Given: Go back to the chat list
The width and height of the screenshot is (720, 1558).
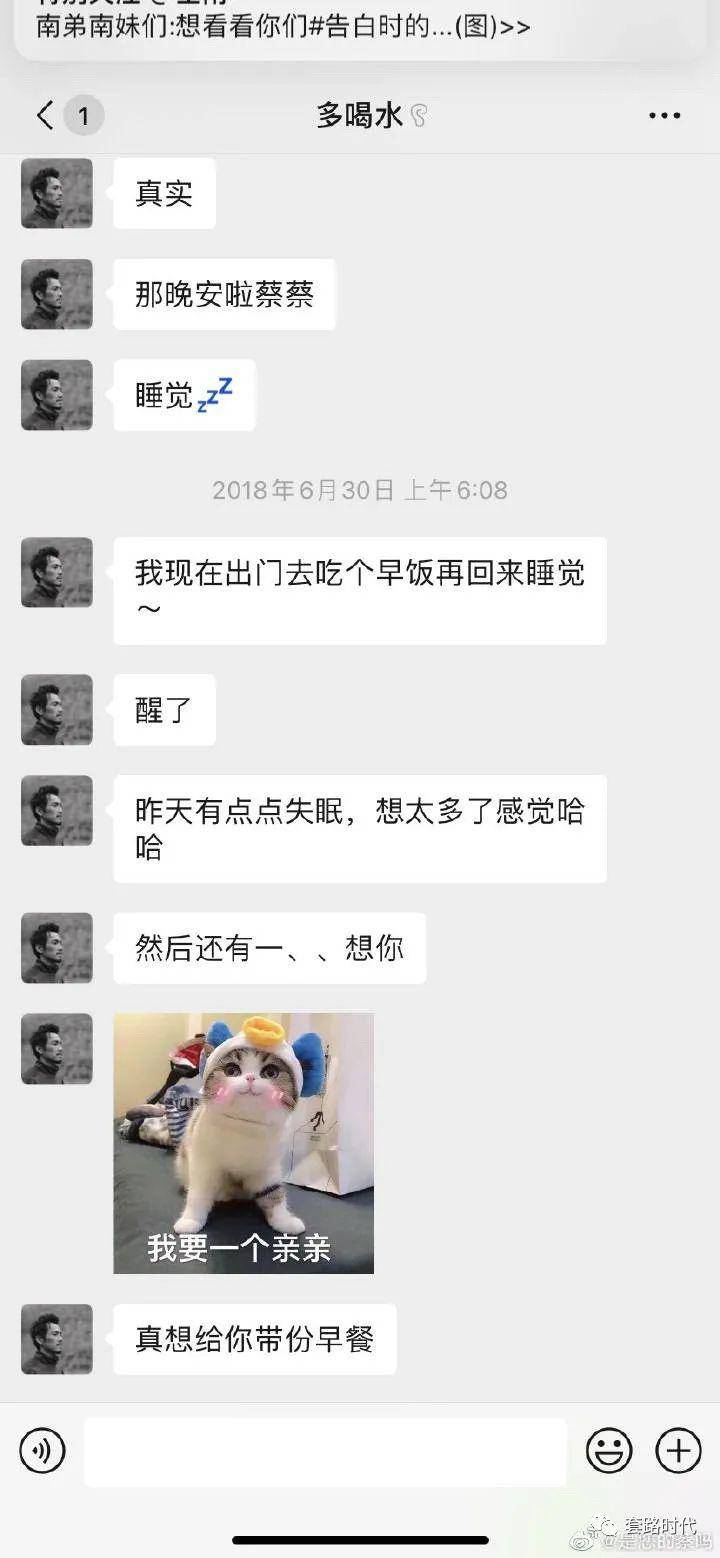Looking at the screenshot, I should [46, 116].
